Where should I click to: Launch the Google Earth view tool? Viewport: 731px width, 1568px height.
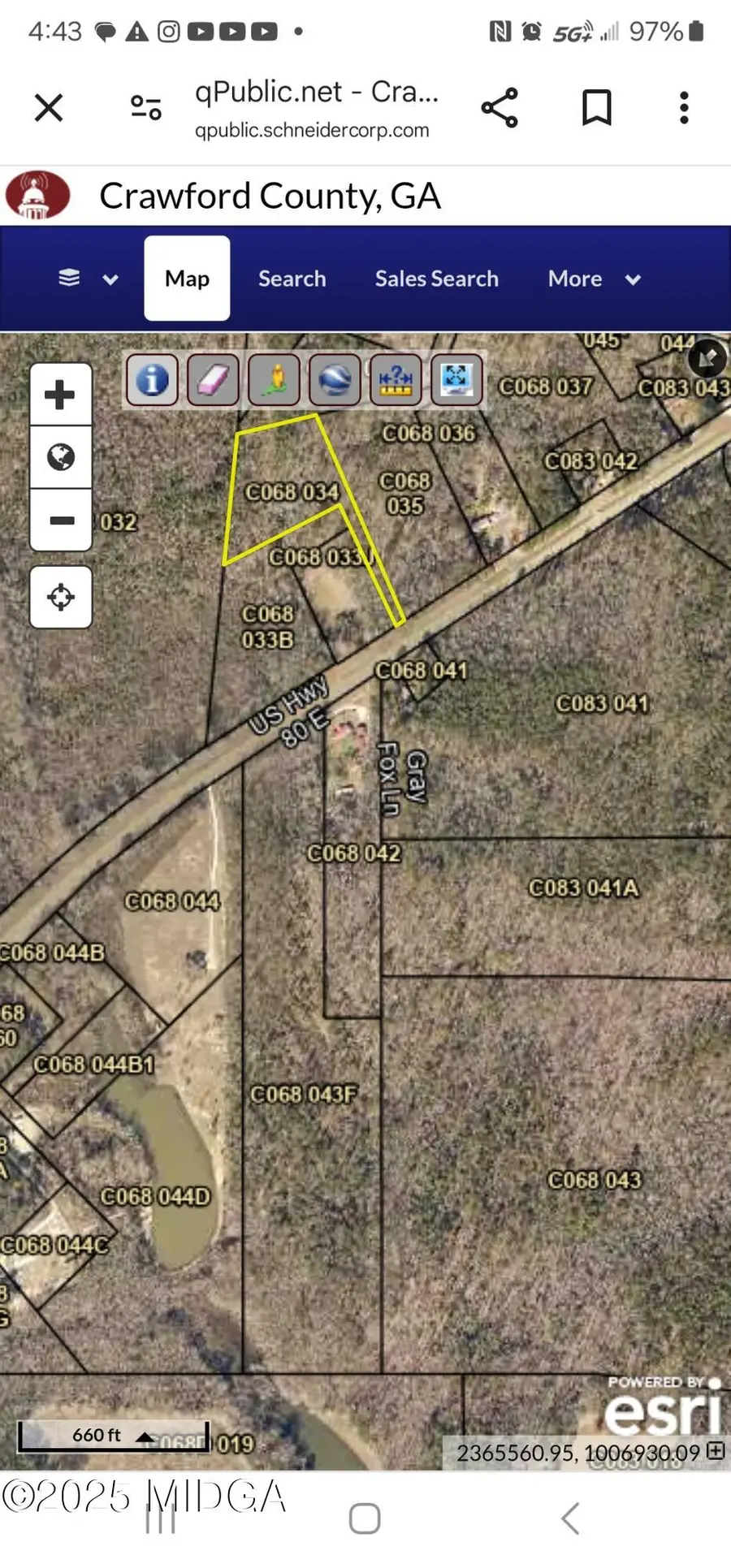[x=335, y=379]
